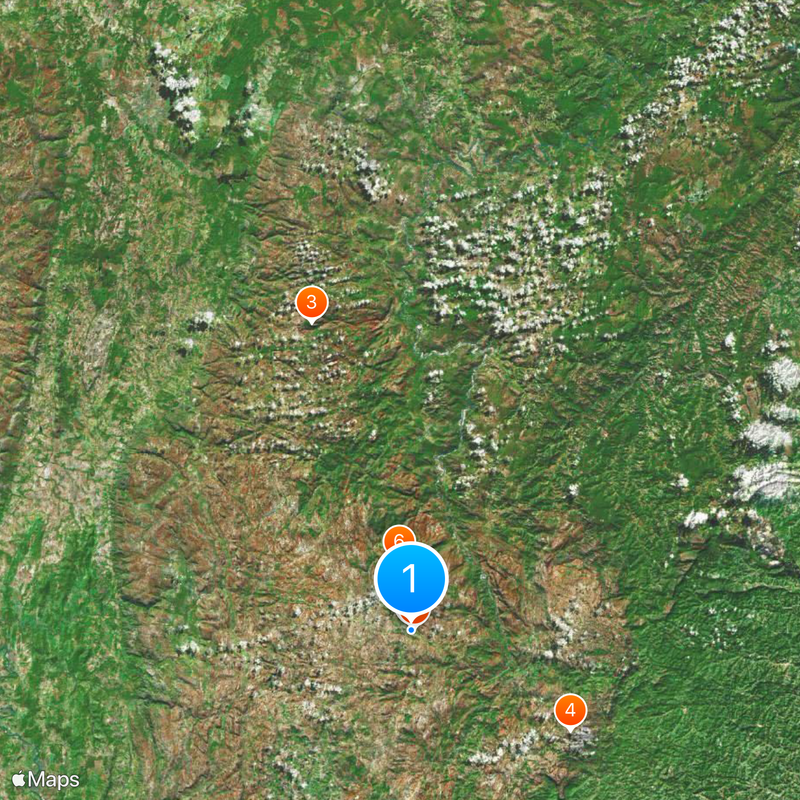Screen dimensions: 800x800
Task: Tap the orange map pin numbered 4
Action: tap(570, 711)
